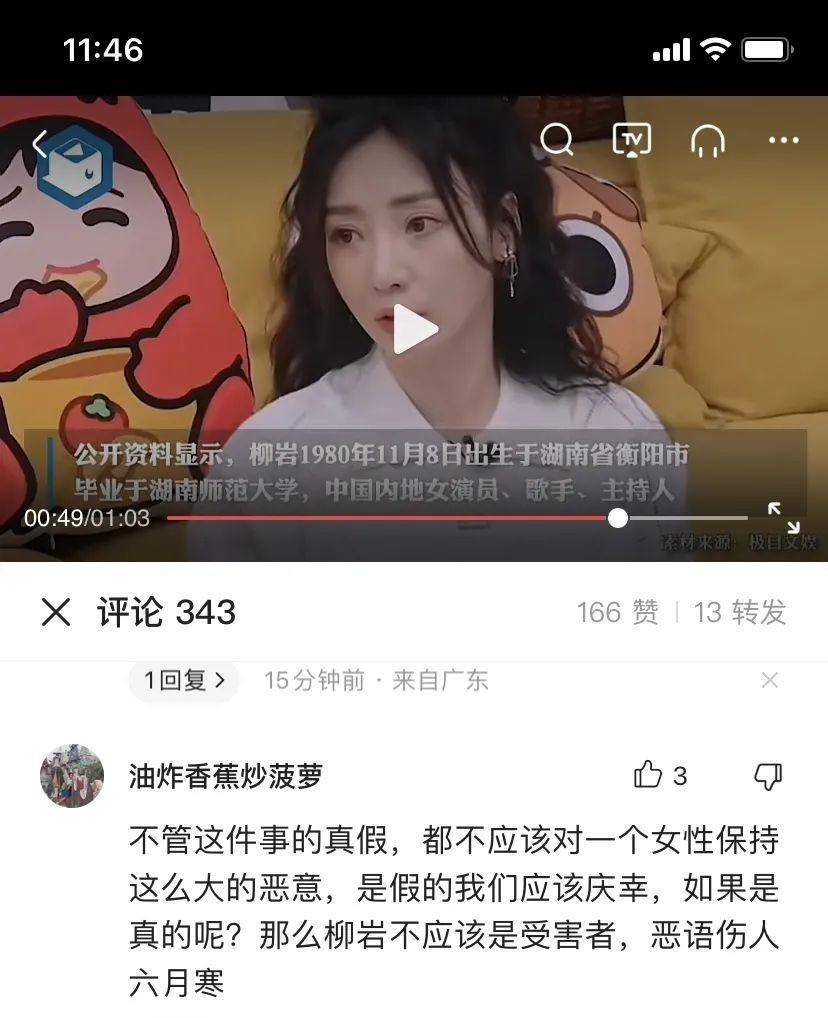Image resolution: width=828 pixels, height=1018 pixels.
Task: Cast video to TV
Action: [x=632, y=140]
